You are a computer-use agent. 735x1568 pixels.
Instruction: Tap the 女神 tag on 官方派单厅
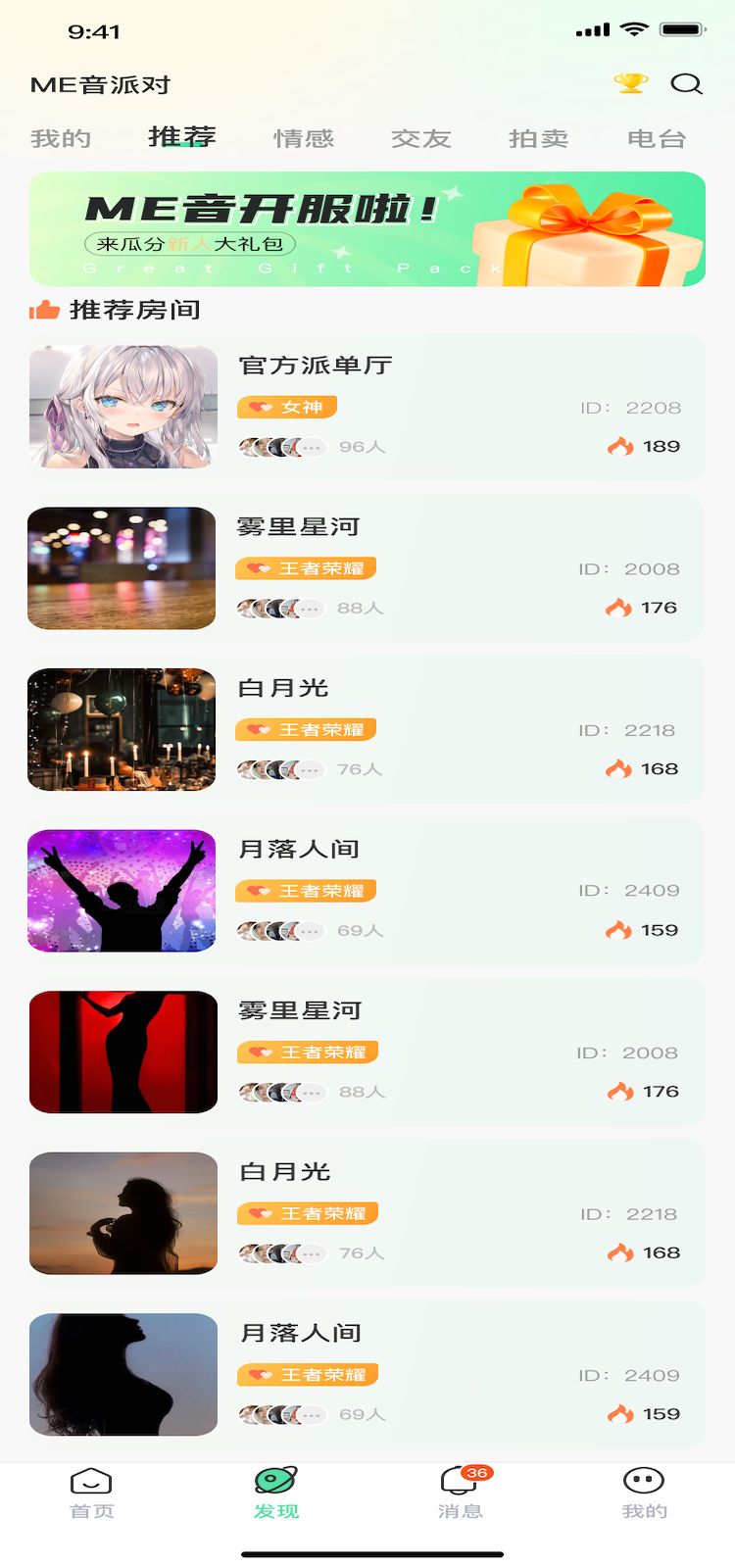(x=286, y=408)
